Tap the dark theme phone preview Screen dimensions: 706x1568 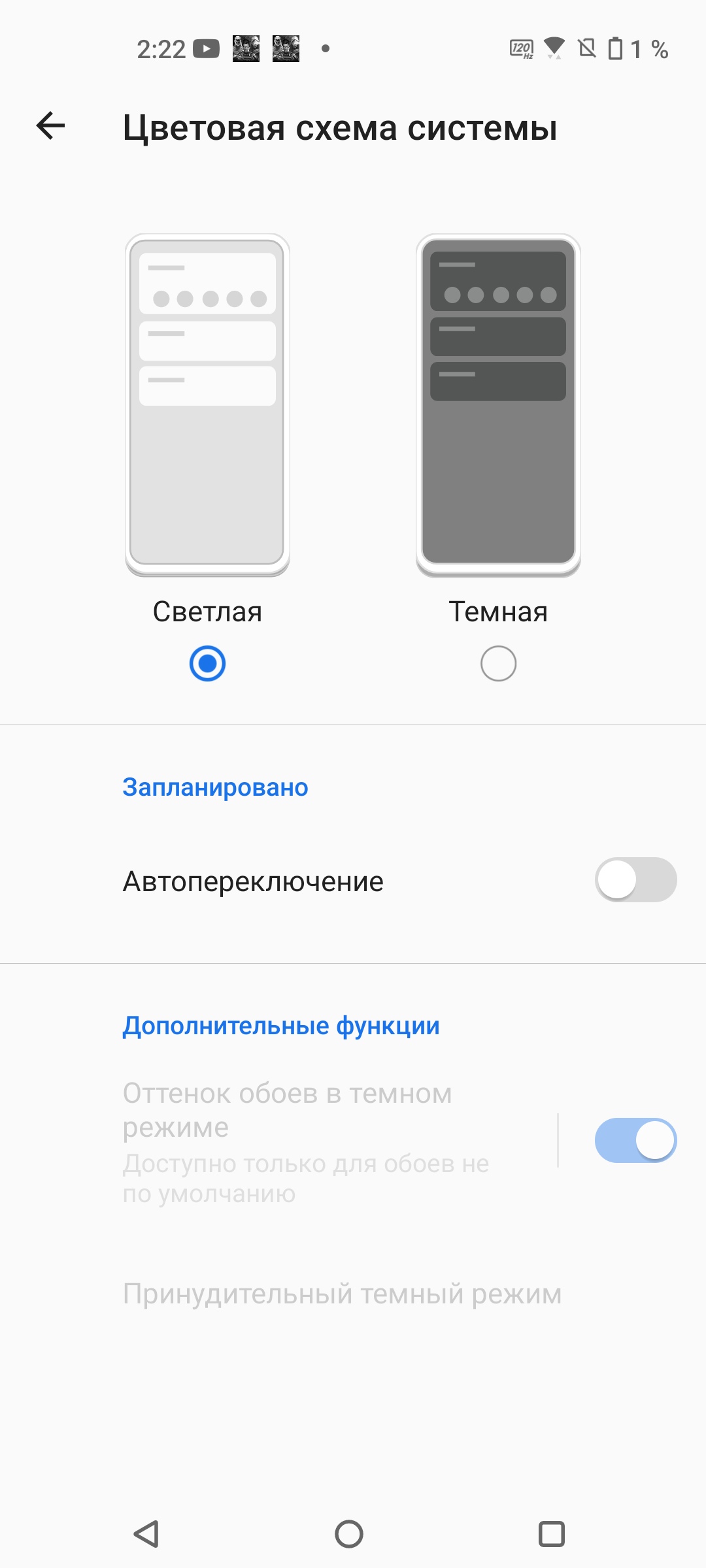point(498,405)
